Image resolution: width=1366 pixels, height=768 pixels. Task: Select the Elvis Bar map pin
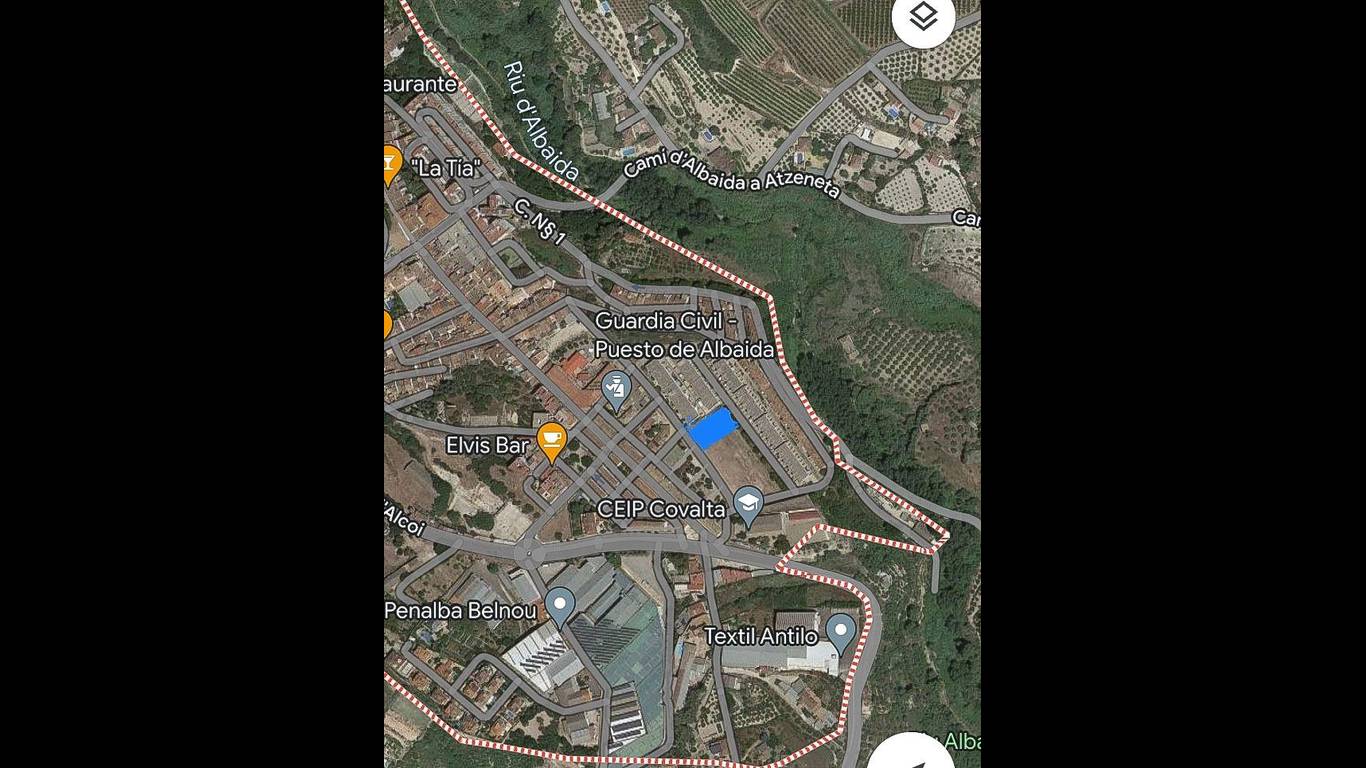click(551, 439)
